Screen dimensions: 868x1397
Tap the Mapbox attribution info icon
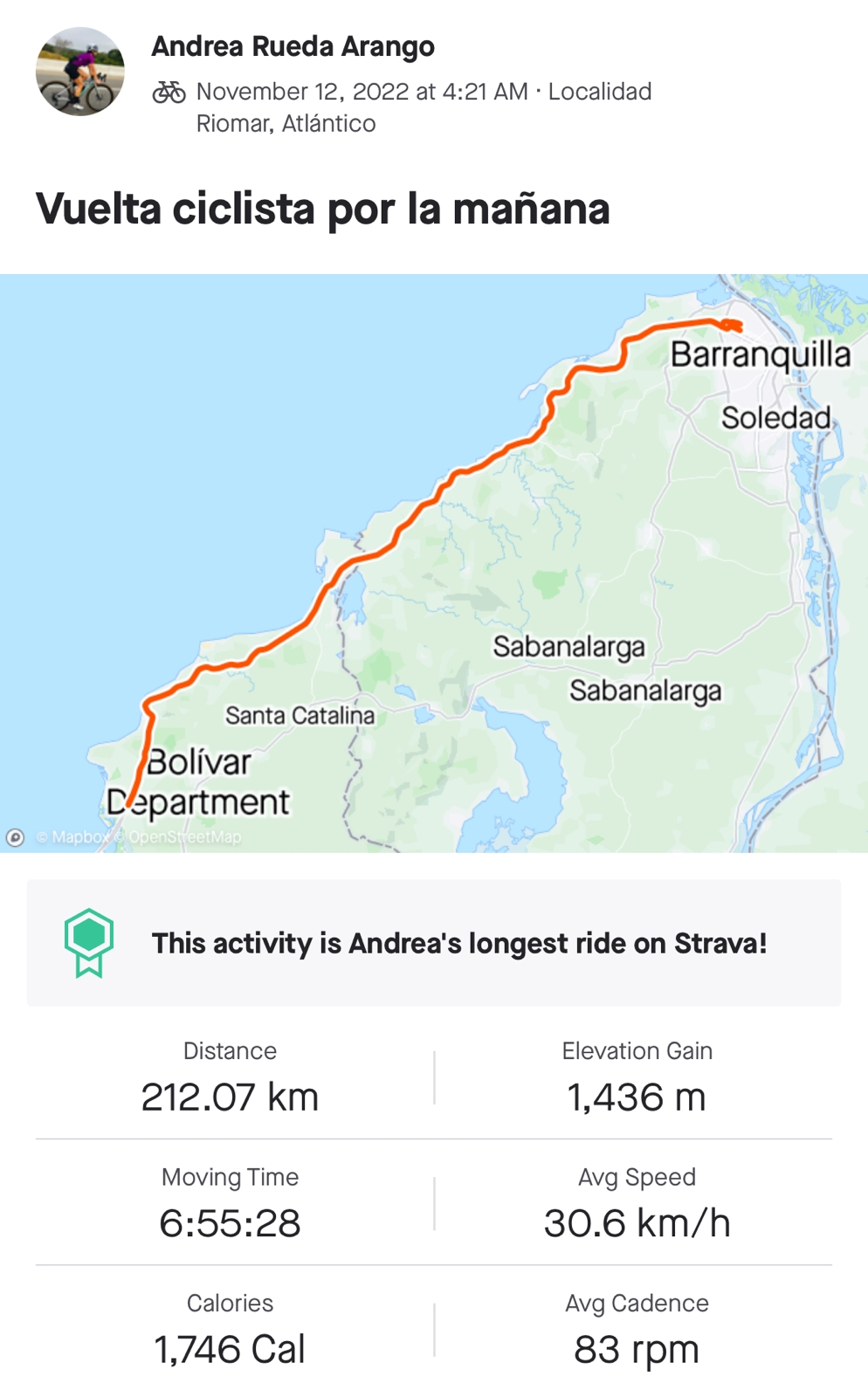click(15, 837)
